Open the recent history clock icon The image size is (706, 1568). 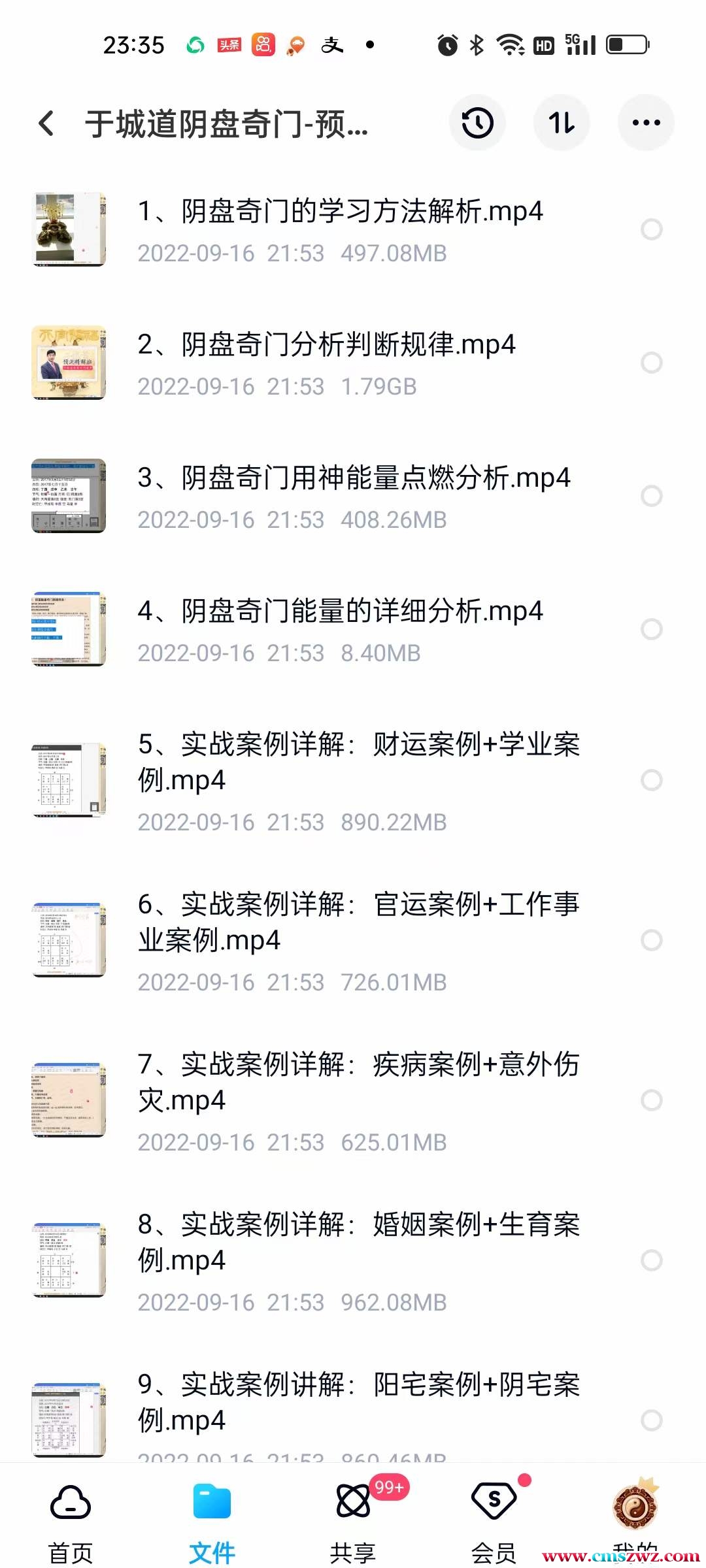pyautogui.click(x=477, y=123)
